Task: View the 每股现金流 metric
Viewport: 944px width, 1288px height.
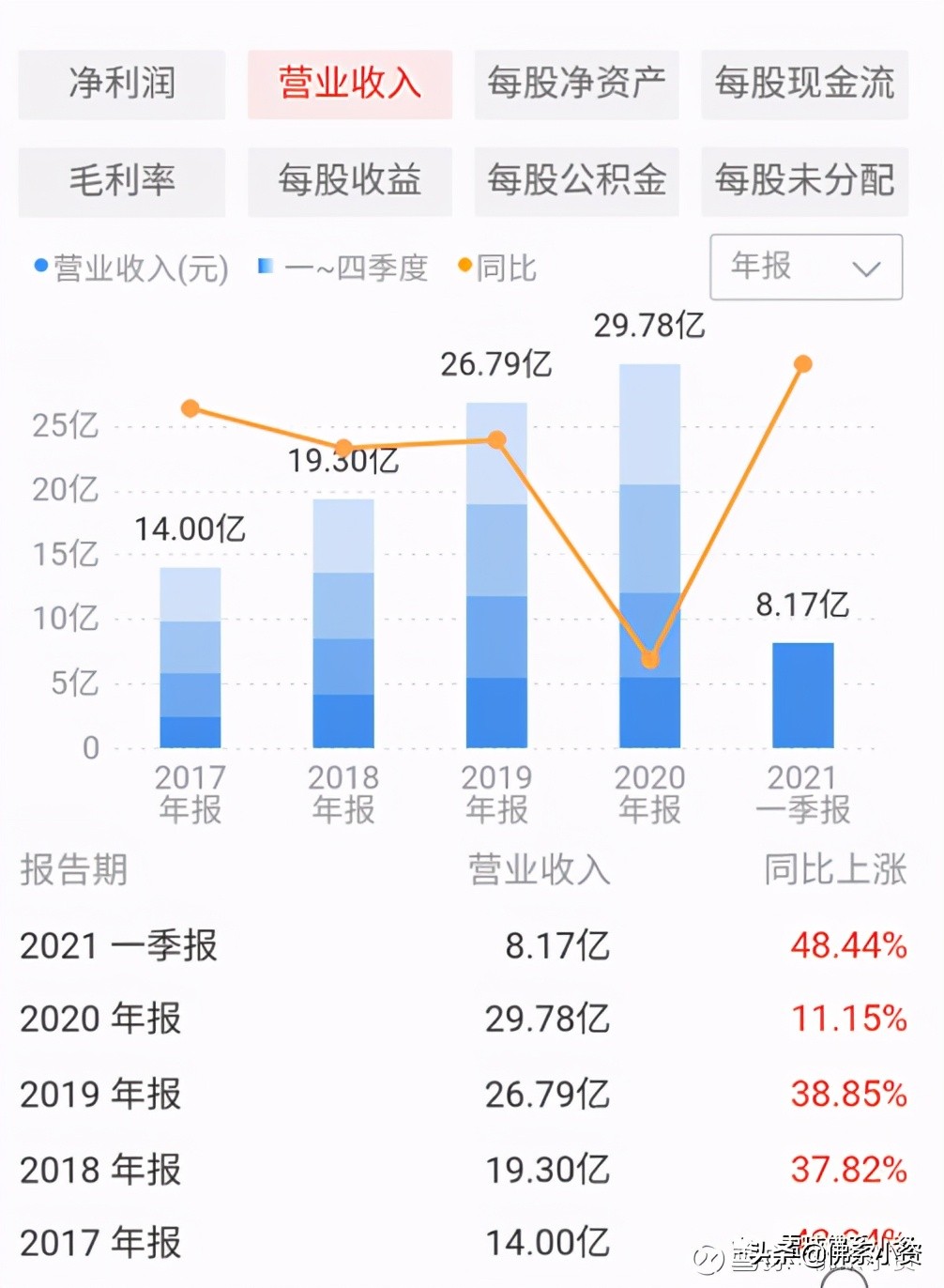Action: pyautogui.click(x=804, y=84)
